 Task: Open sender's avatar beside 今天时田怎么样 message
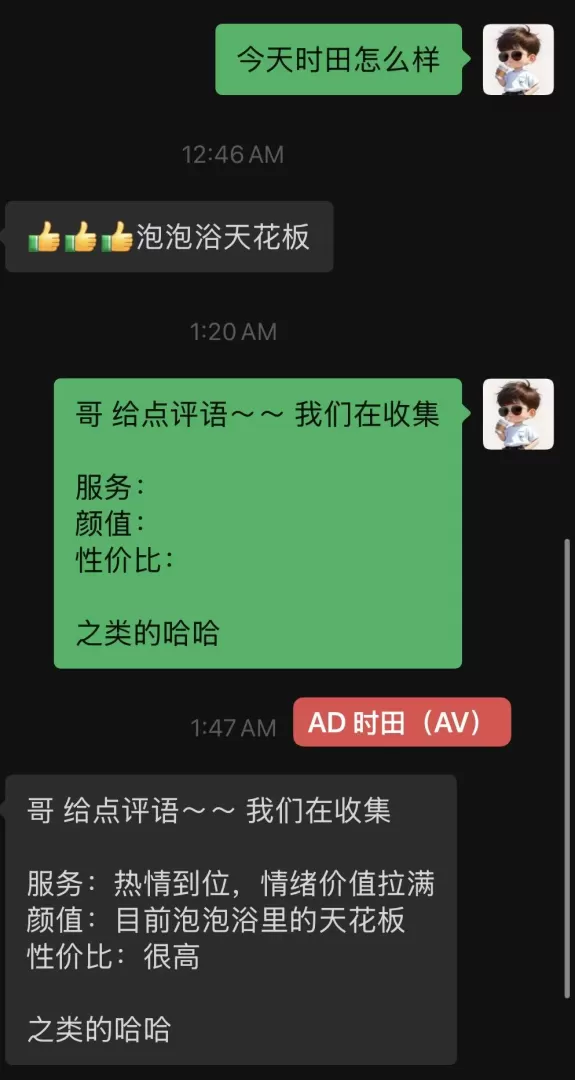[x=518, y=59]
